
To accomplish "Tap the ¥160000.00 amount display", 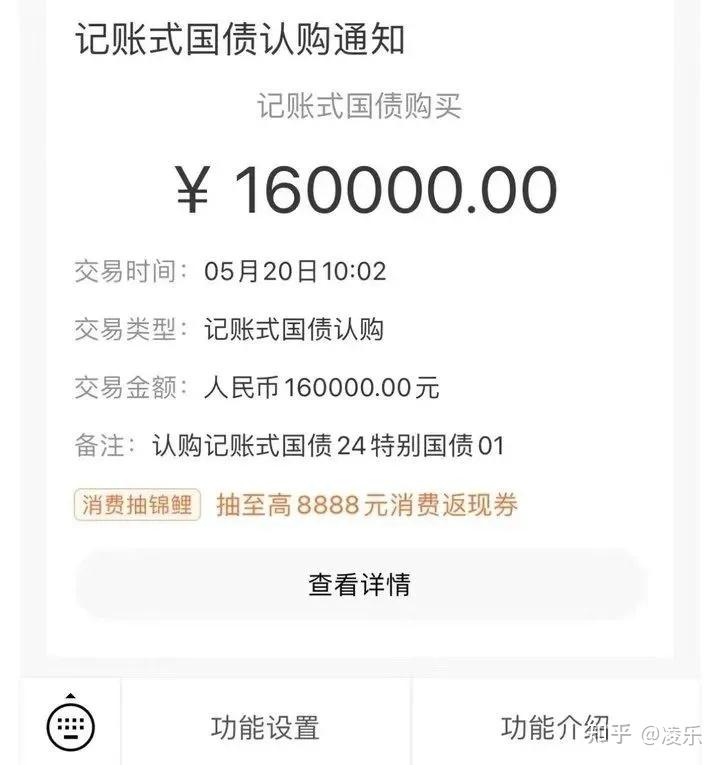I will [x=360, y=188].
